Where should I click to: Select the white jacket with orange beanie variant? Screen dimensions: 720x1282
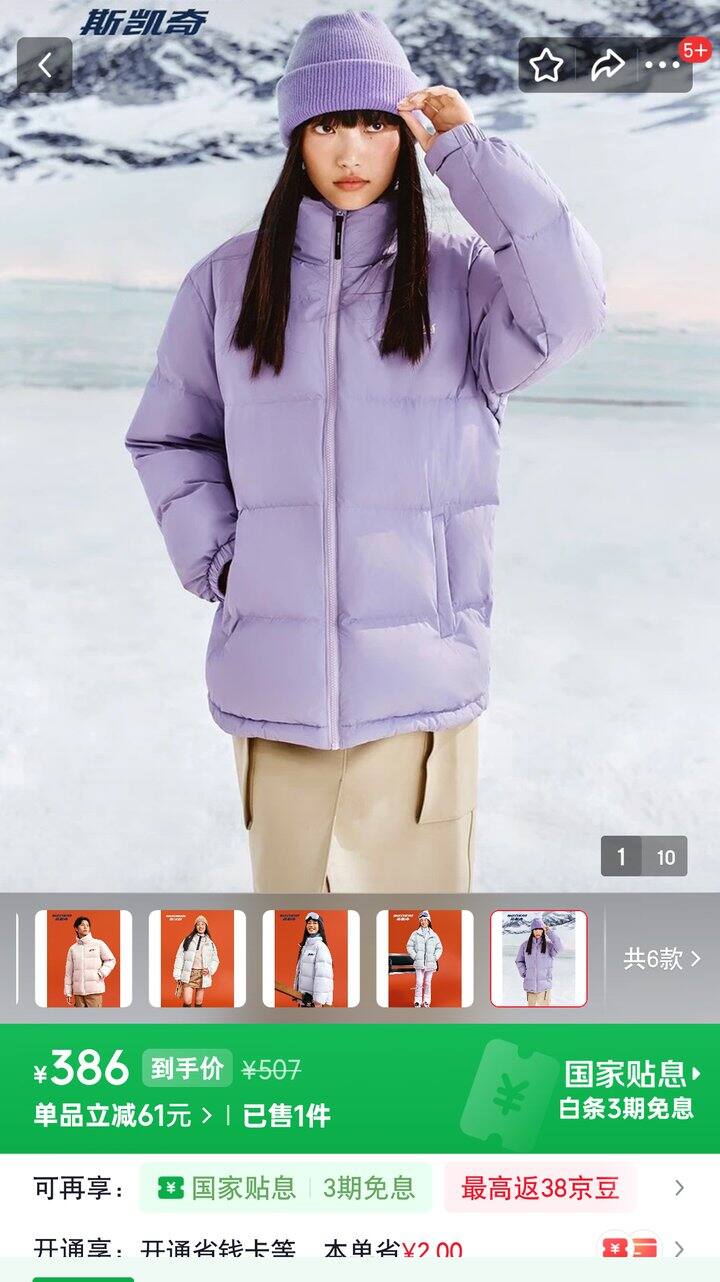click(x=197, y=958)
